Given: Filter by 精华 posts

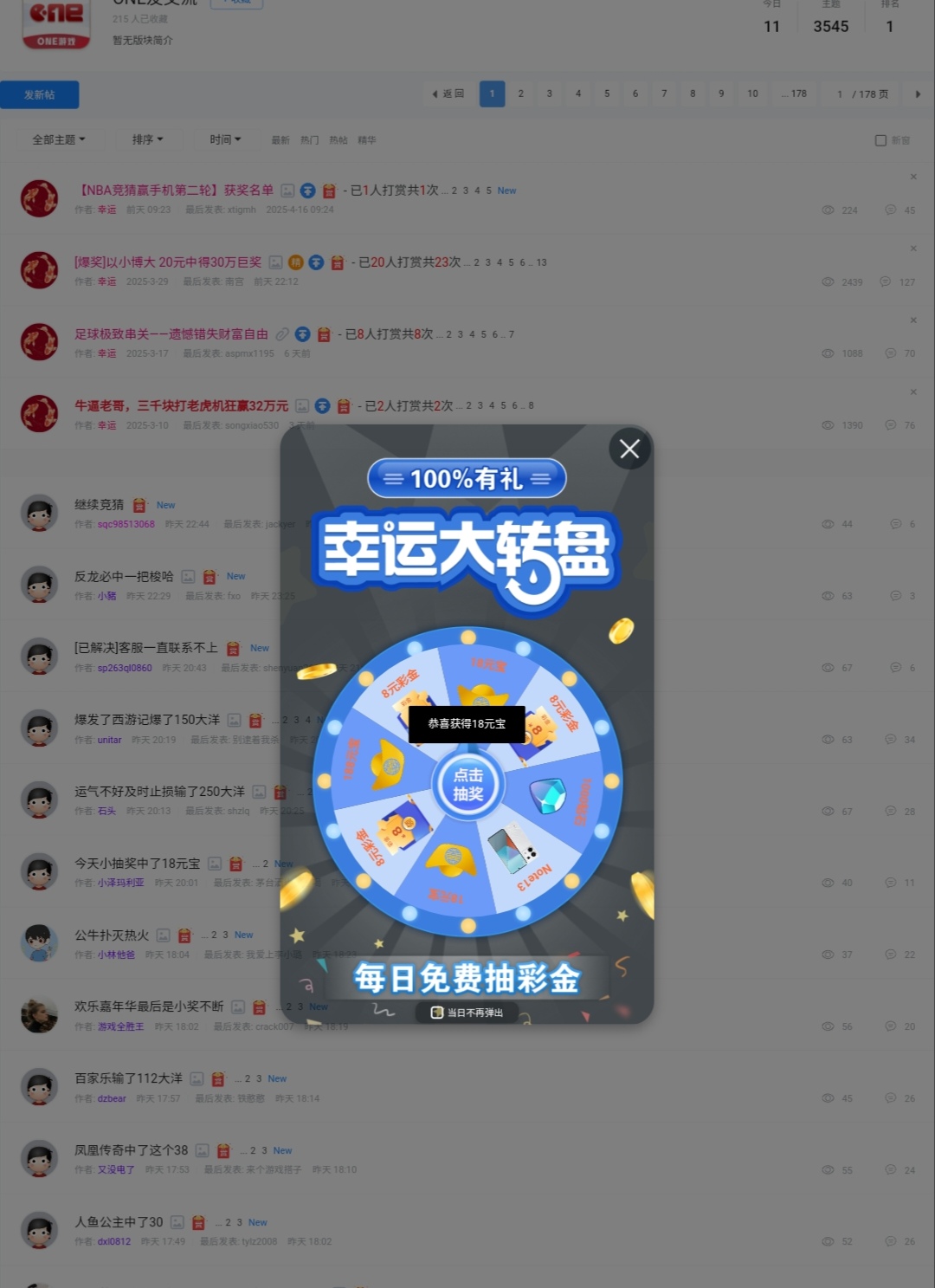Looking at the screenshot, I should 366,140.
